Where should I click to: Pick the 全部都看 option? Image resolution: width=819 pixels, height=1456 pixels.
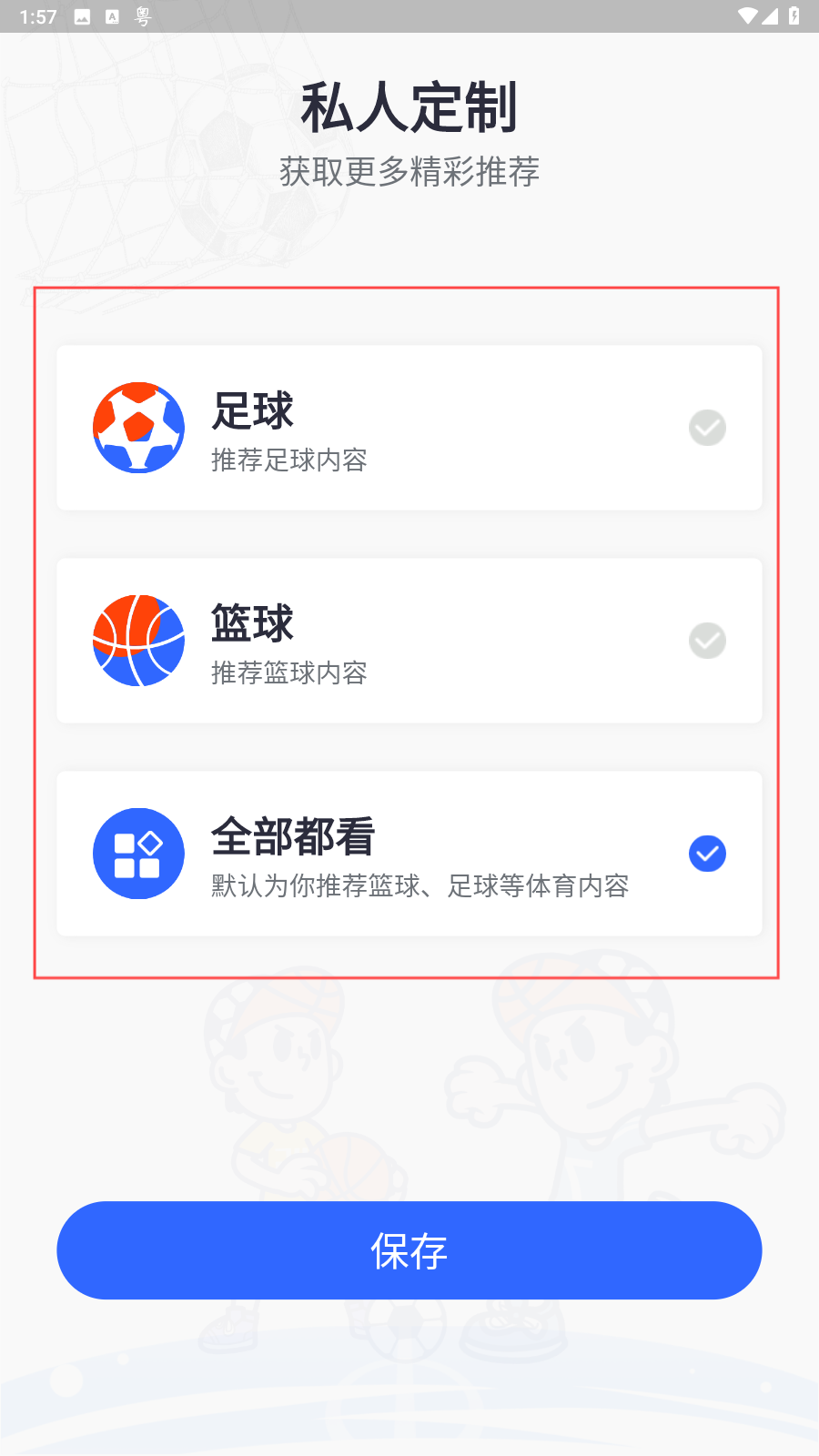[x=409, y=854]
